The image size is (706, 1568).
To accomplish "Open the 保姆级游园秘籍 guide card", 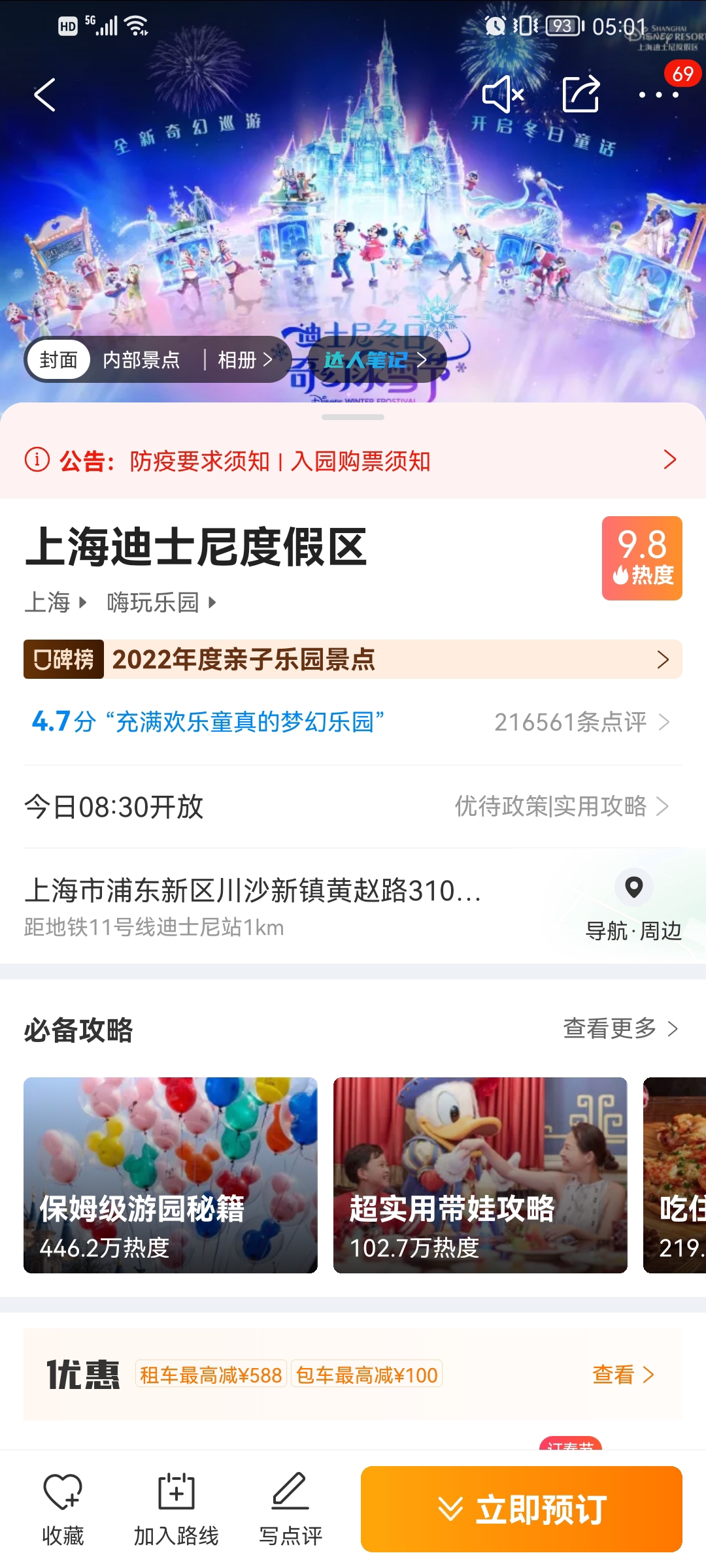I will click(x=171, y=1175).
